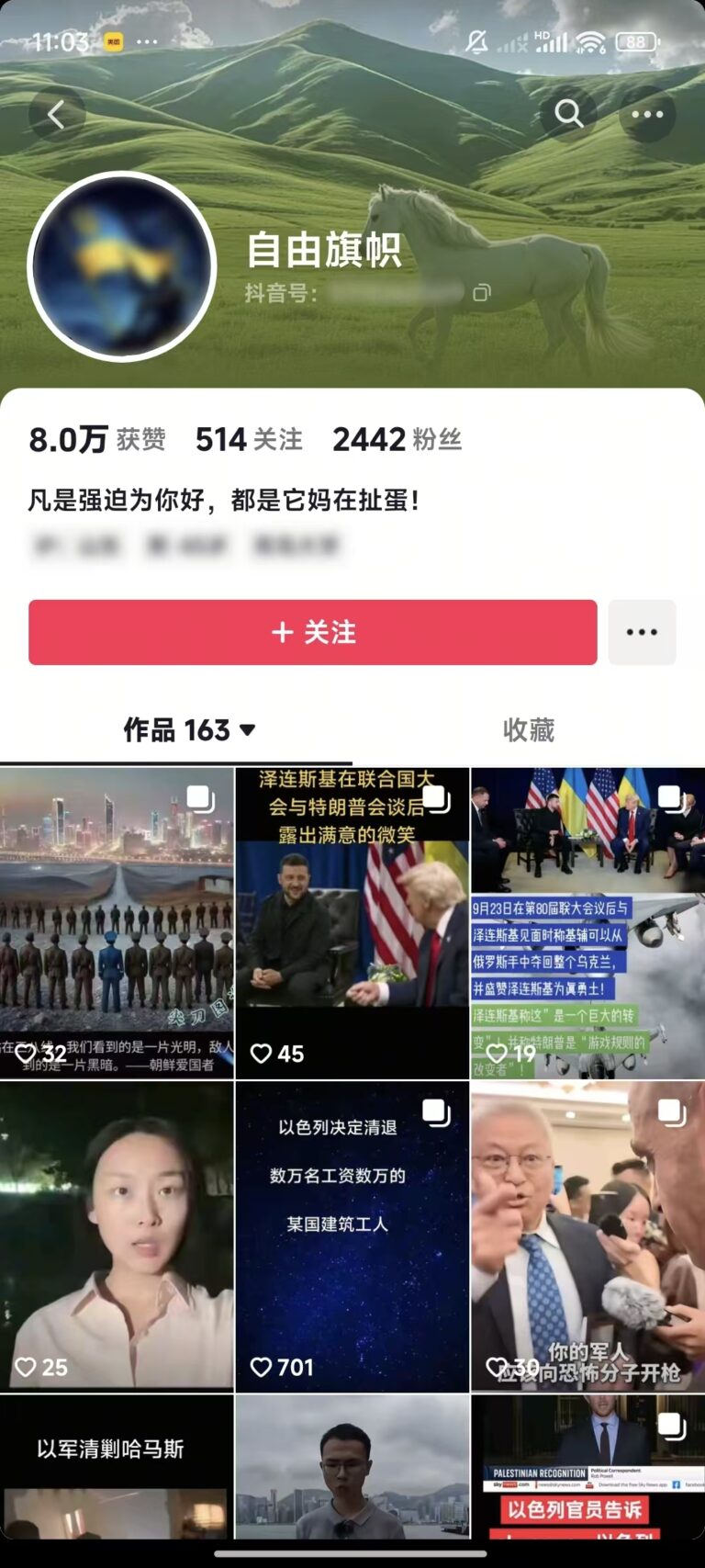Image resolution: width=705 pixels, height=1568 pixels.
Task: Open the 以色列决定清退 post with 701 likes
Action: tap(352, 1235)
